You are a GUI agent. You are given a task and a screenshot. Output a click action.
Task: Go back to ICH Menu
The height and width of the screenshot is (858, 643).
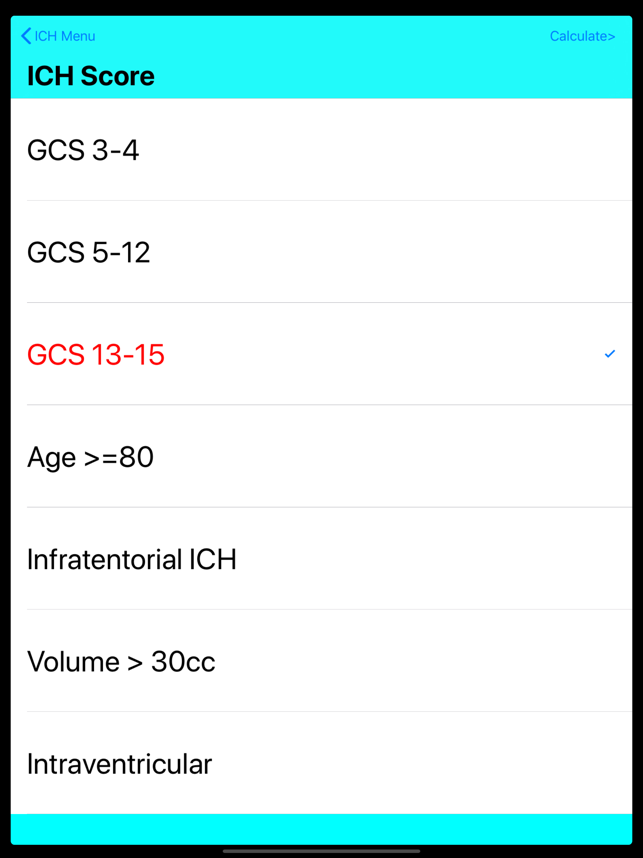[x=58, y=36]
